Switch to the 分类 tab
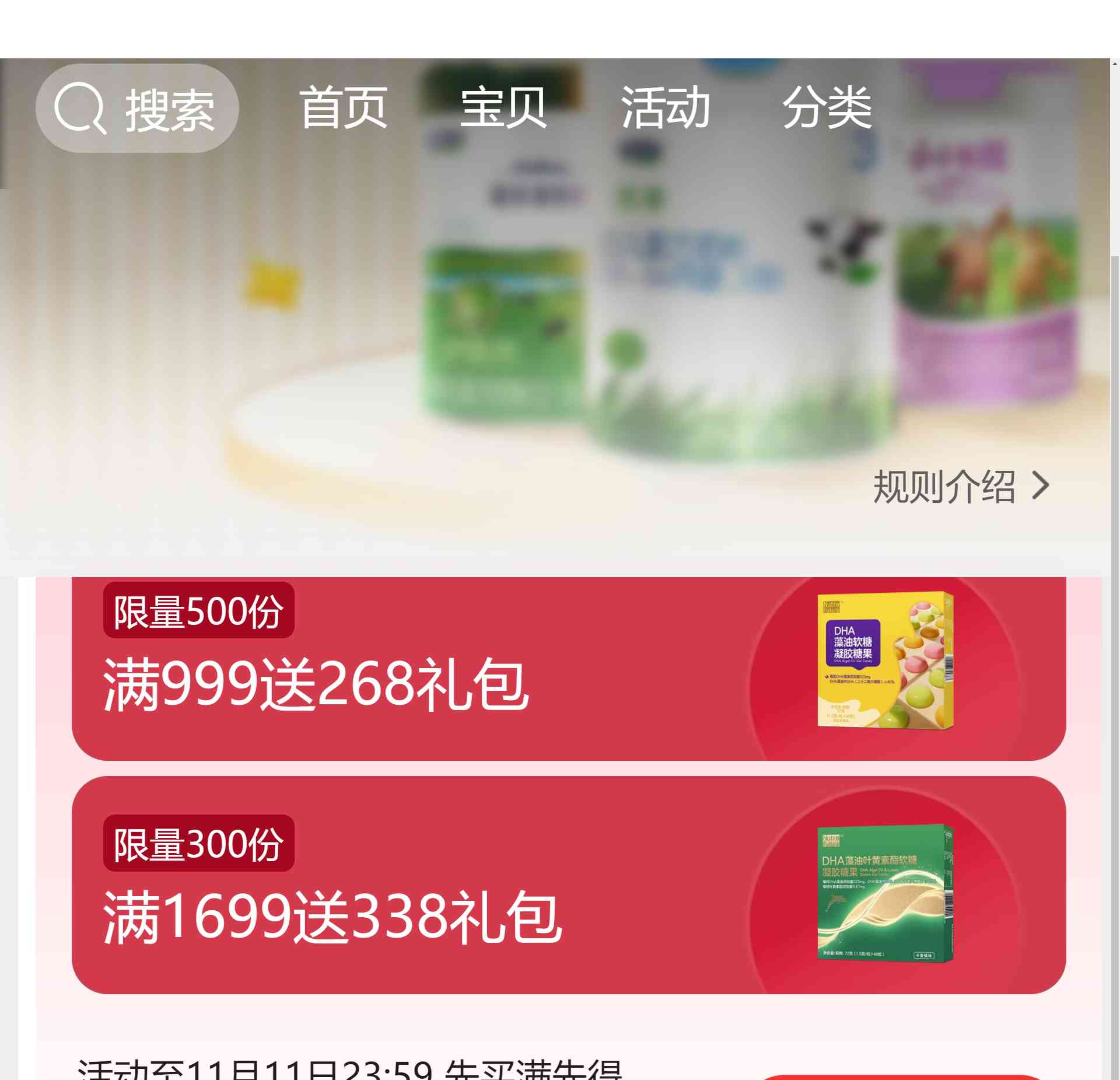The image size is (1120, 1080). 827,107
